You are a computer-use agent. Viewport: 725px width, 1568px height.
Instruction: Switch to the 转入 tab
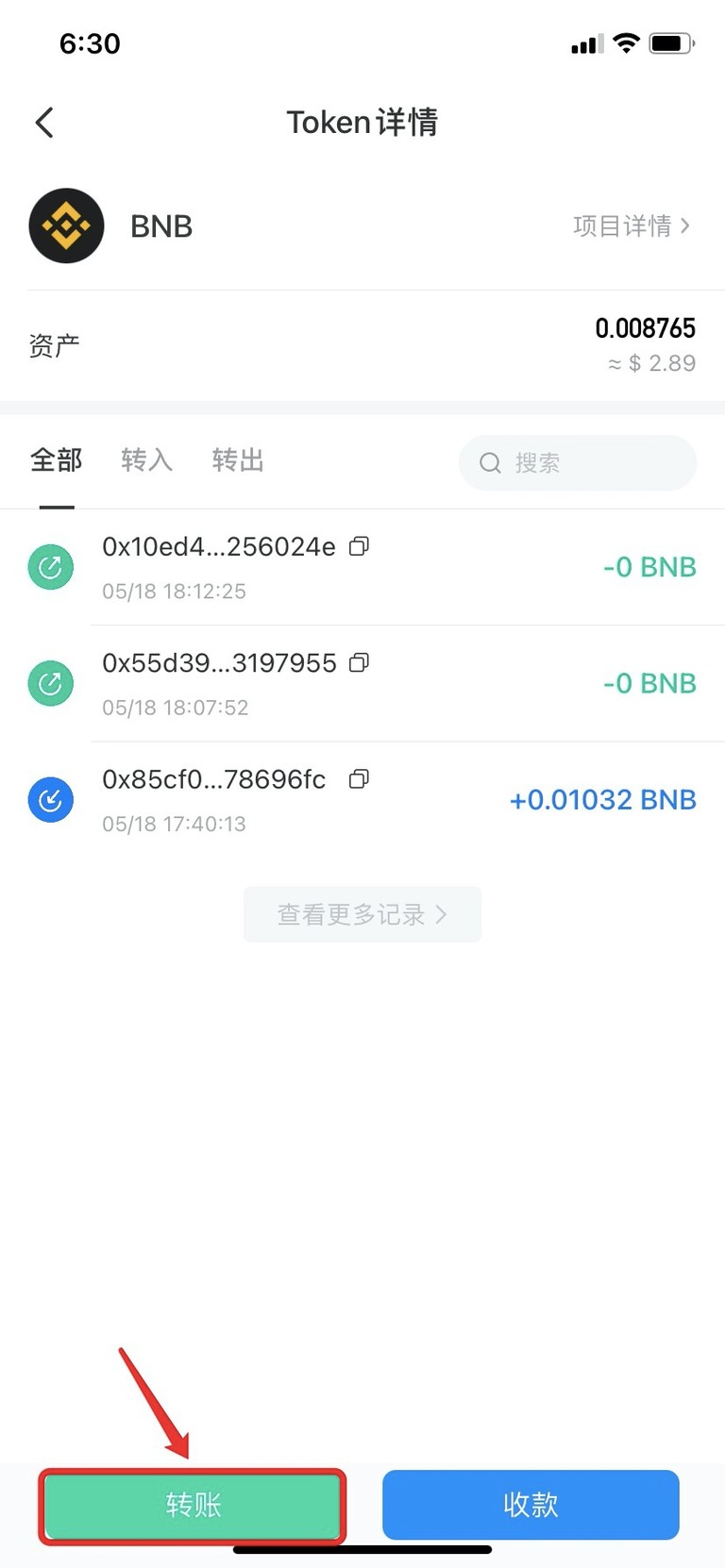[146, 461]
